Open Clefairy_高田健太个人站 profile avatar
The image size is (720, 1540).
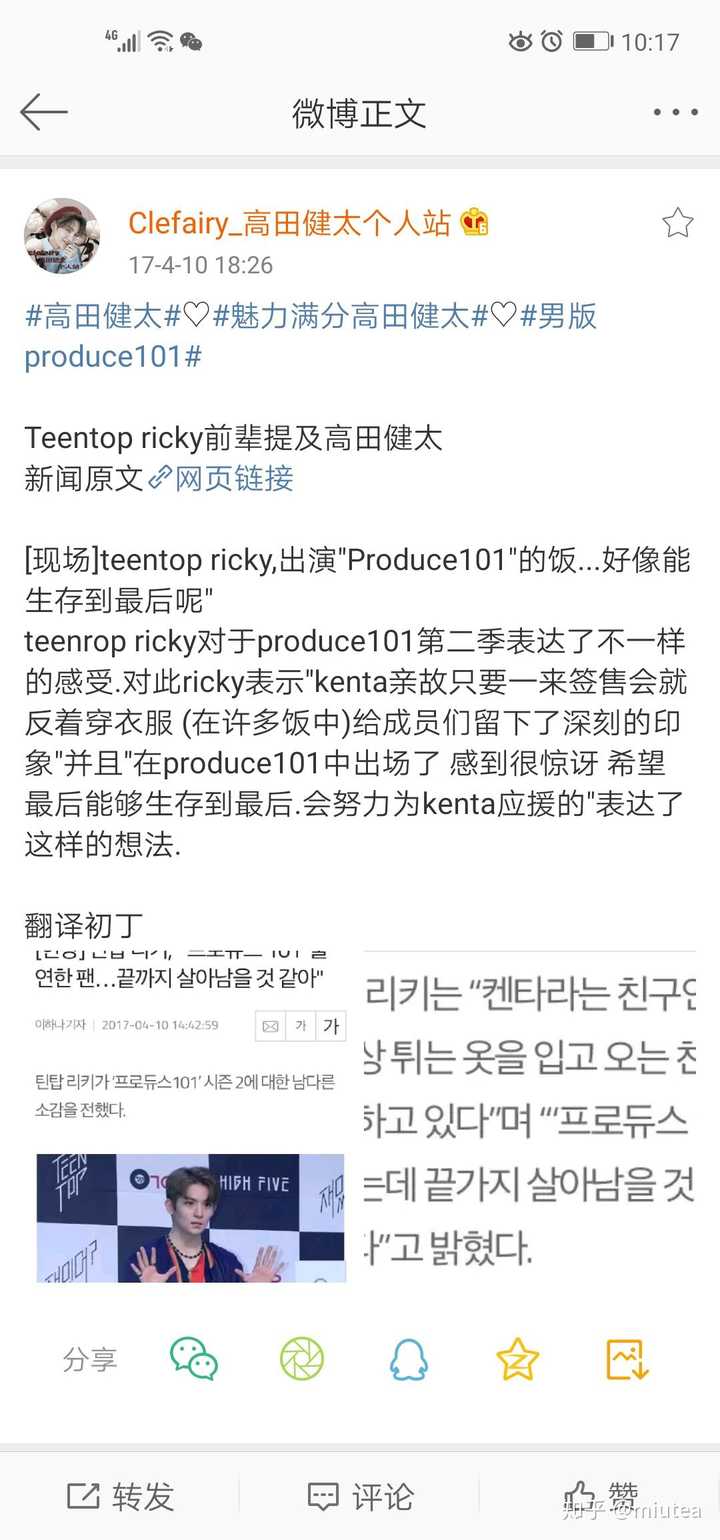pyautogui.click(x=62, y=236)
